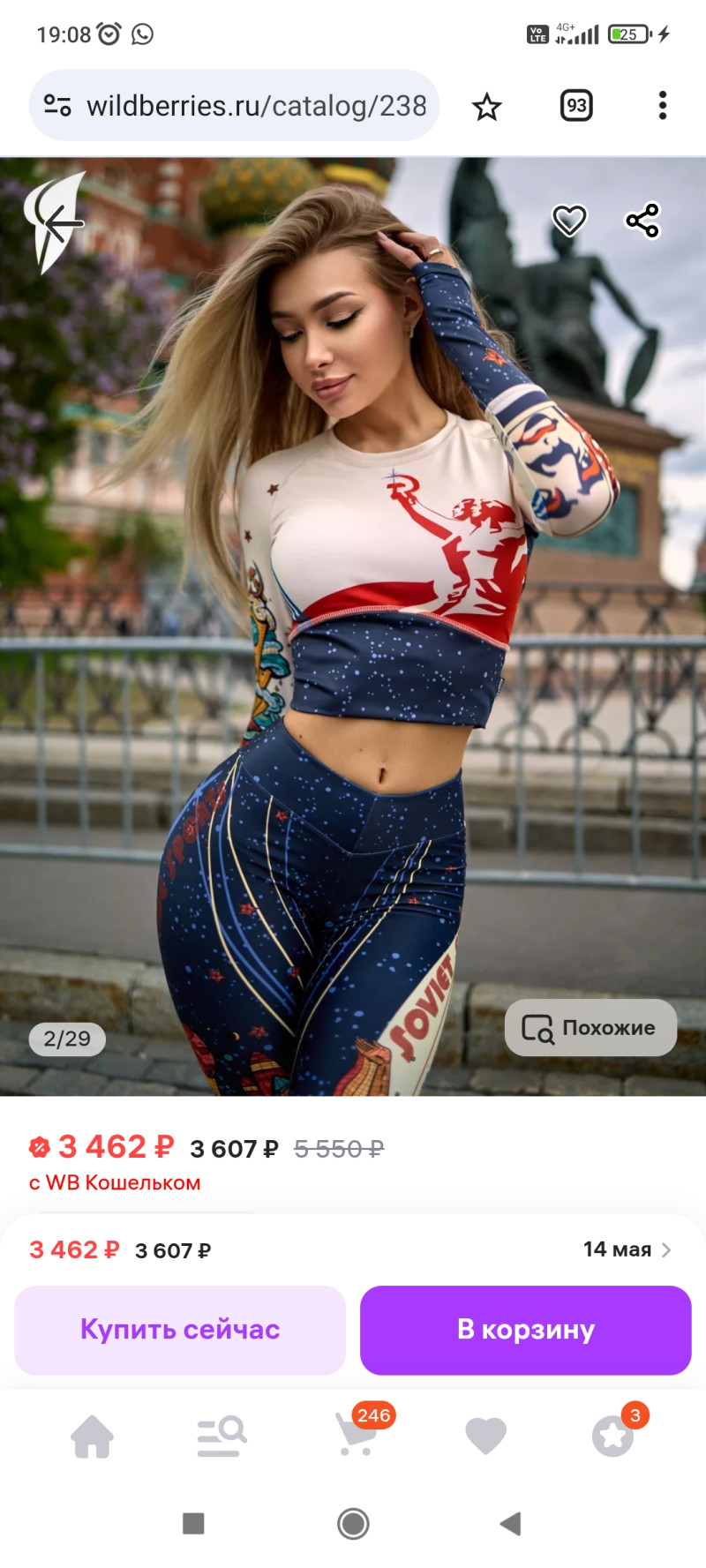
Task: Open the favorites tab in the bottom bar
Action: (485, 1437)
